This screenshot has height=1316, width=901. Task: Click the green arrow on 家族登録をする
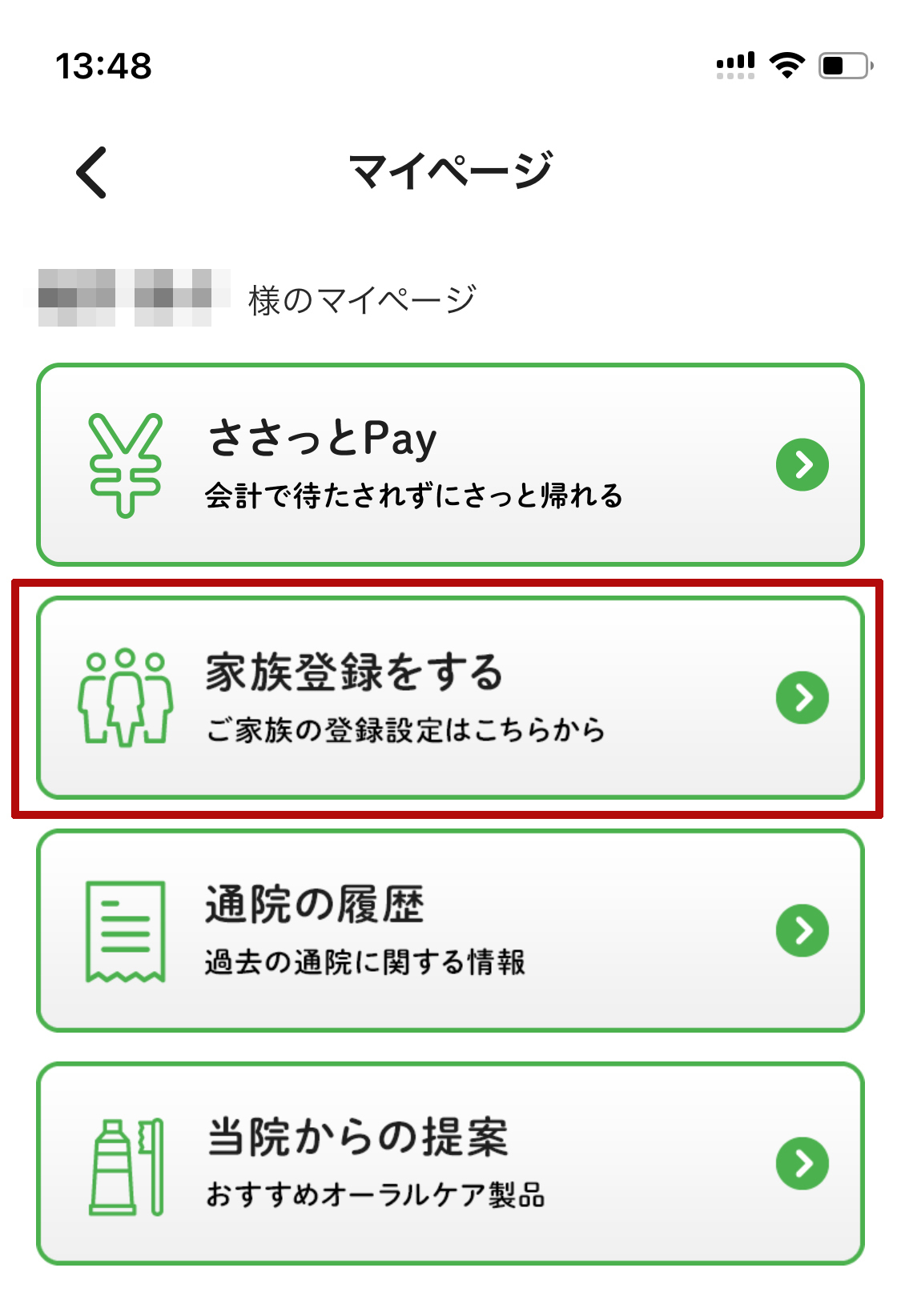(803, 696)
